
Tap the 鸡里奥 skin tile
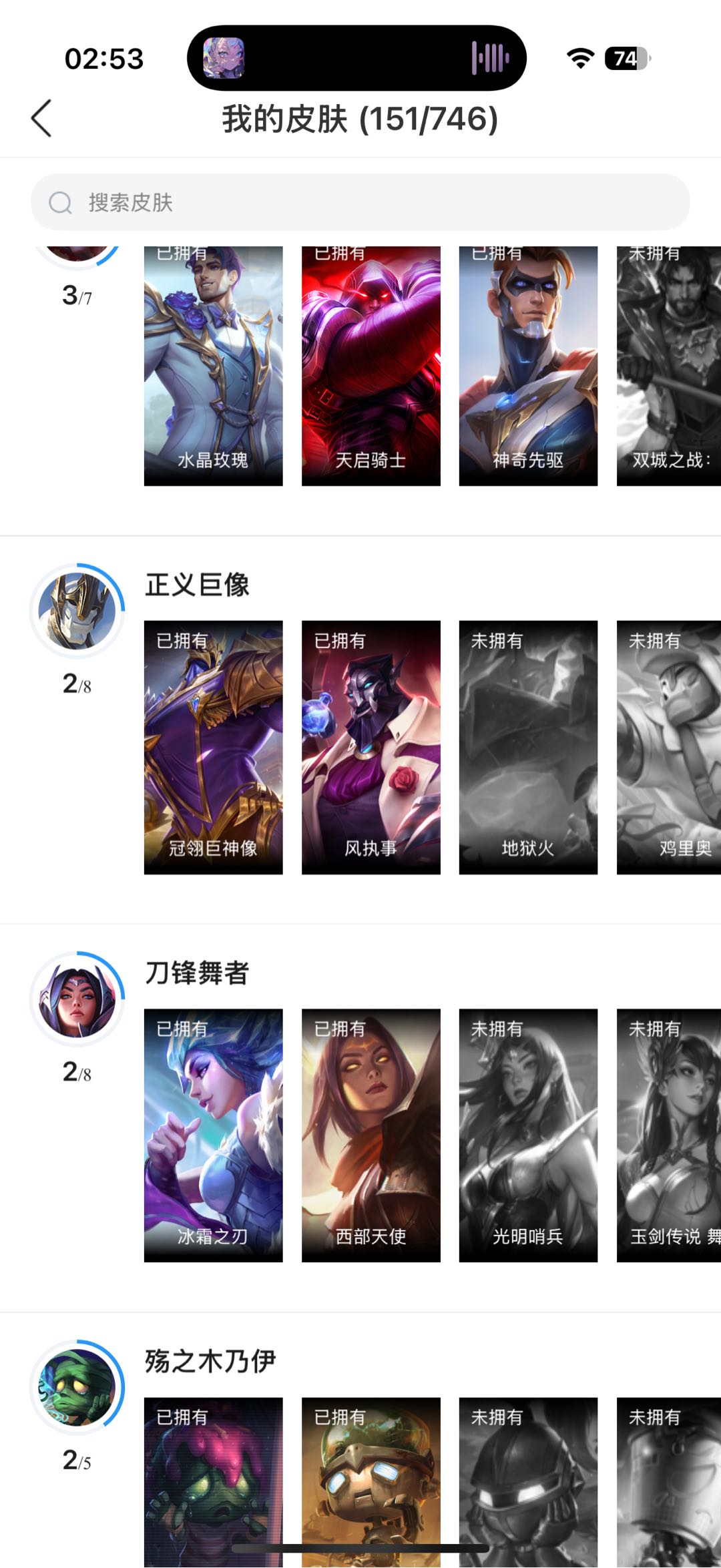pos(669,748)
